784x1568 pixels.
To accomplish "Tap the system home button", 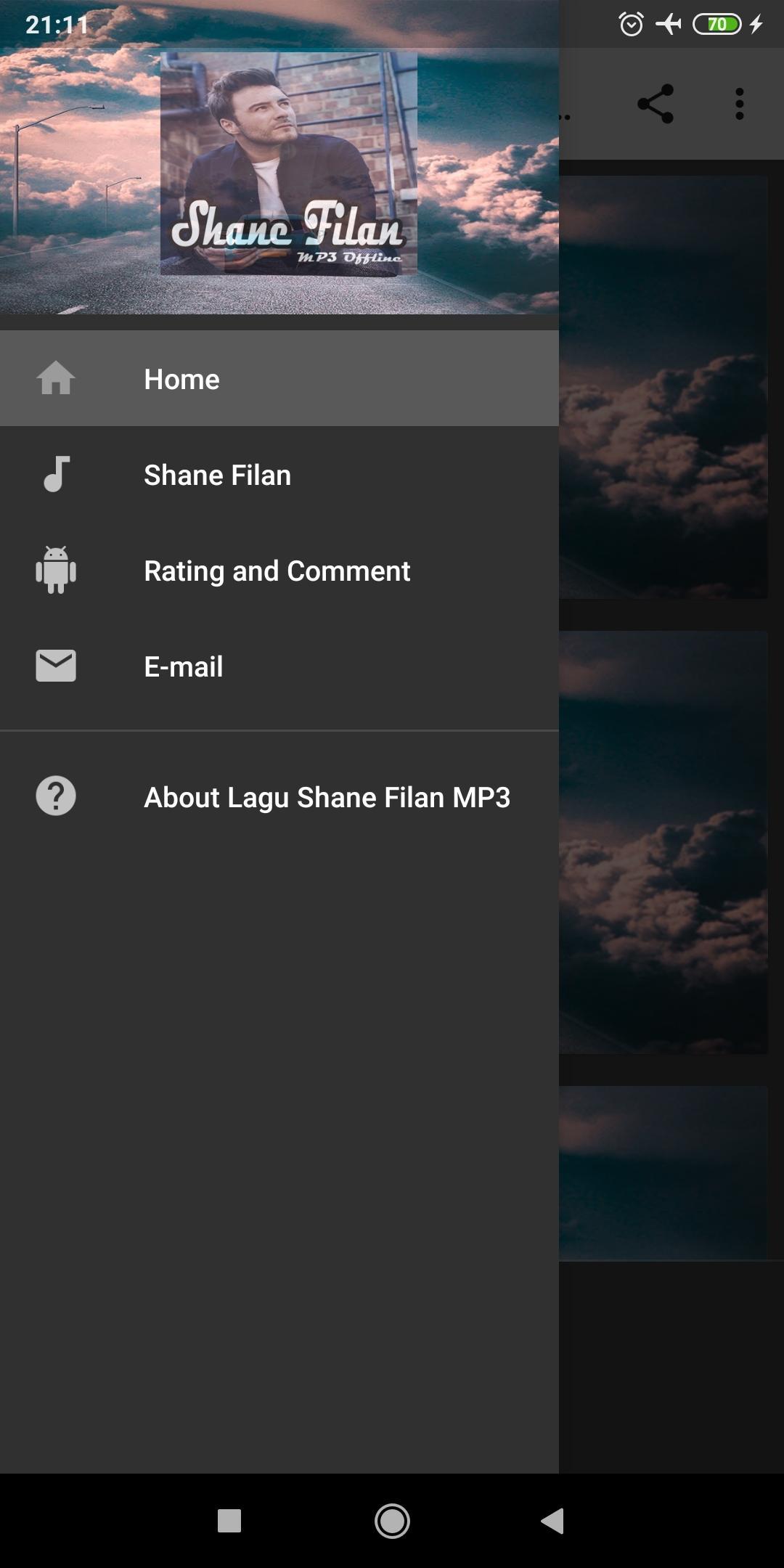I will pos(392,1520).
